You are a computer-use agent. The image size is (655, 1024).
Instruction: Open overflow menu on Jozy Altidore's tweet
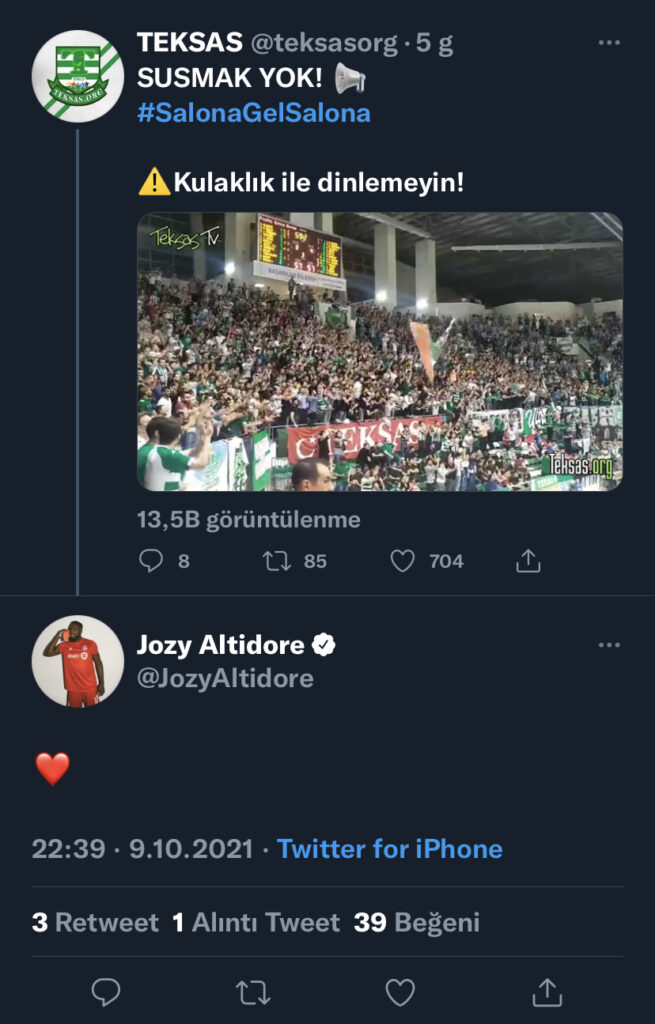(x=609, y=646)
